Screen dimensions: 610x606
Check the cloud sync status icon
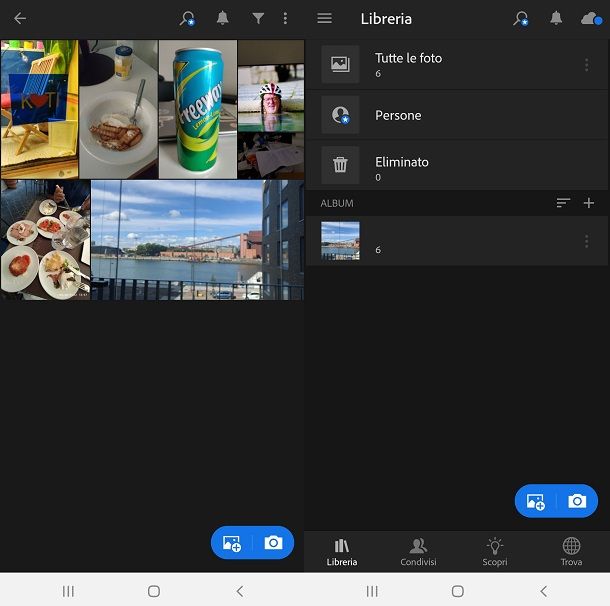591,18
